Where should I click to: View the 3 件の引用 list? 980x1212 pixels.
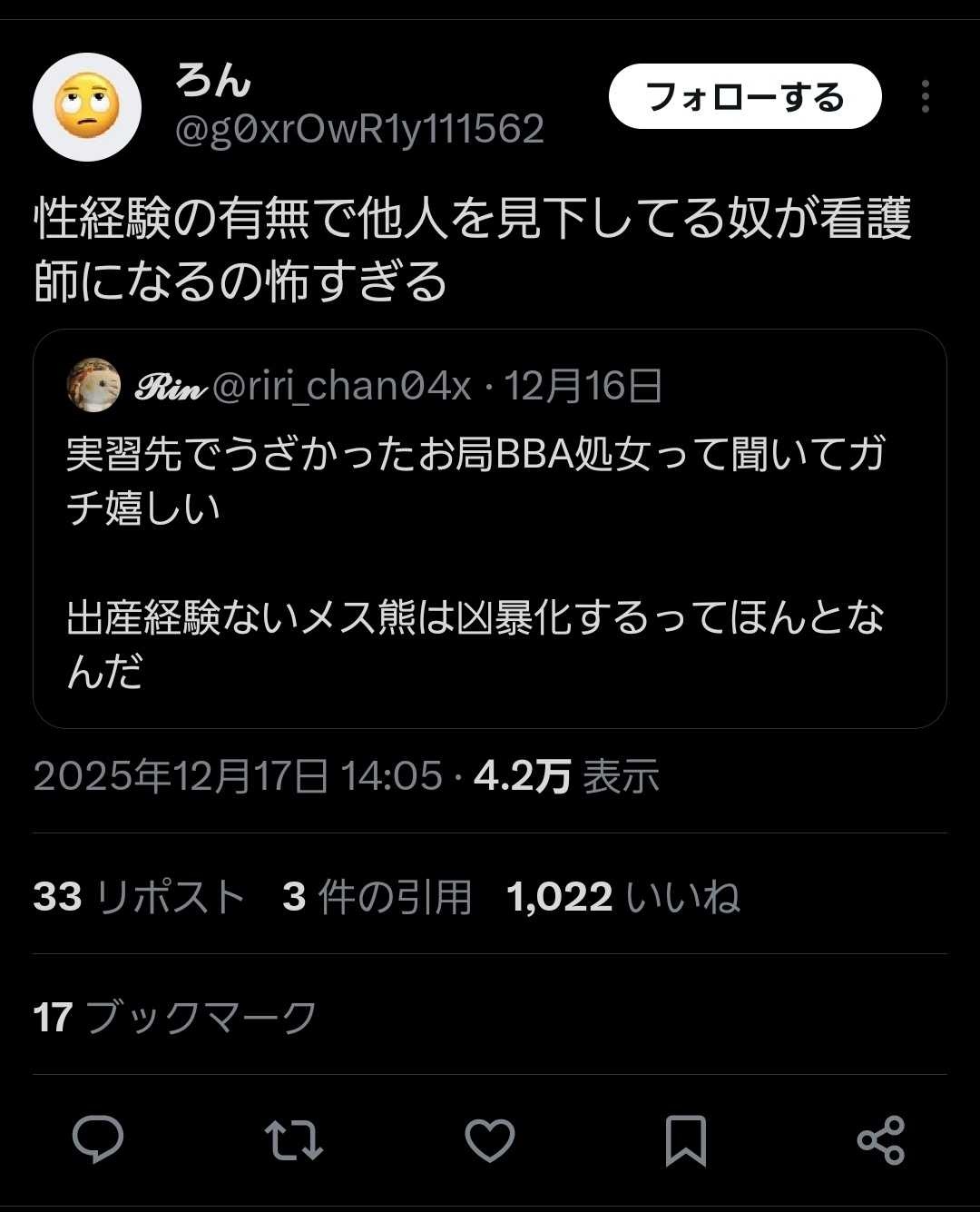(377, 897)
